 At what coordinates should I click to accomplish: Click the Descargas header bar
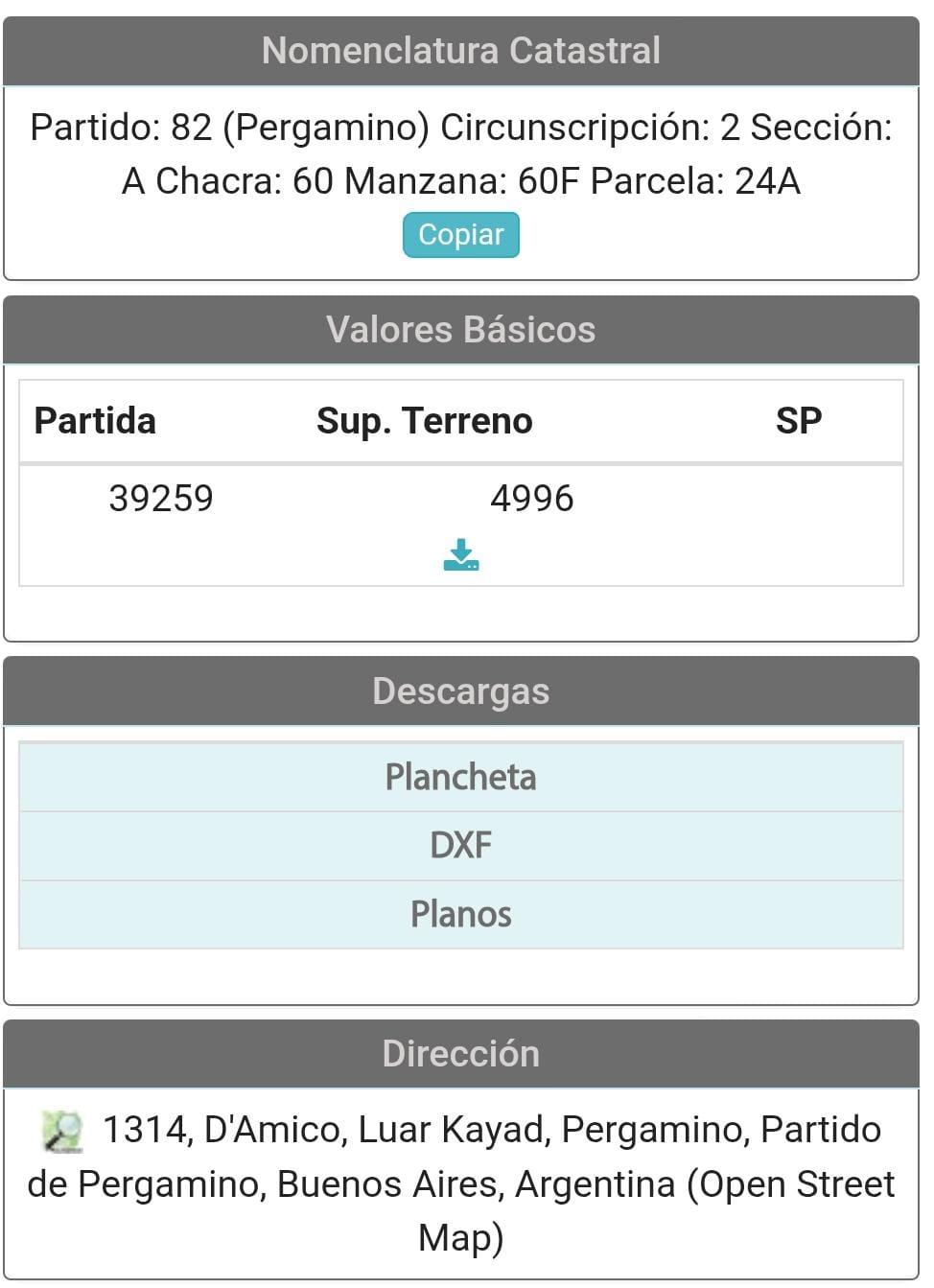coord(461,691)
